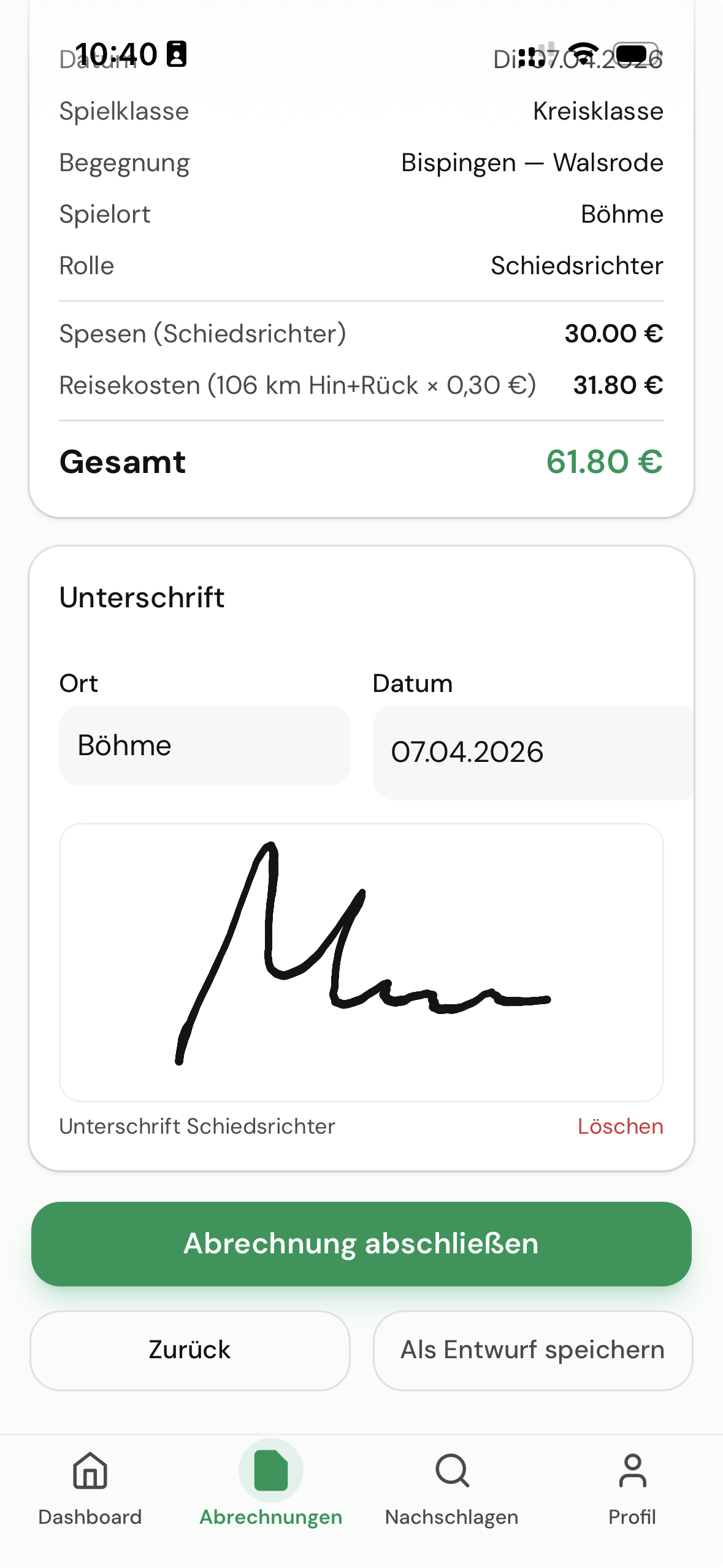
Task: Select the Abrechnungen document icon
Action: 270,1470
